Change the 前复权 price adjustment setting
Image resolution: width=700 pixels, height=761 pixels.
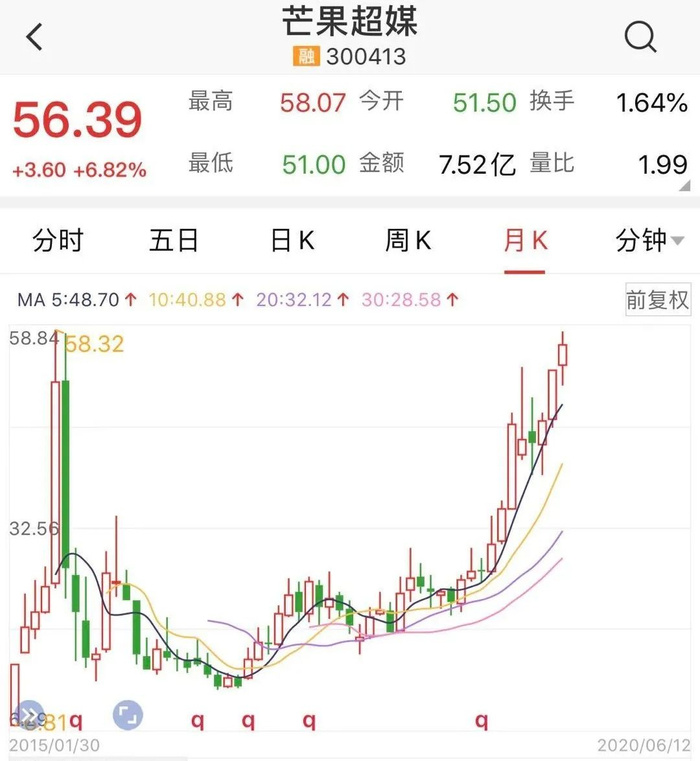click(x=657, y=299)
